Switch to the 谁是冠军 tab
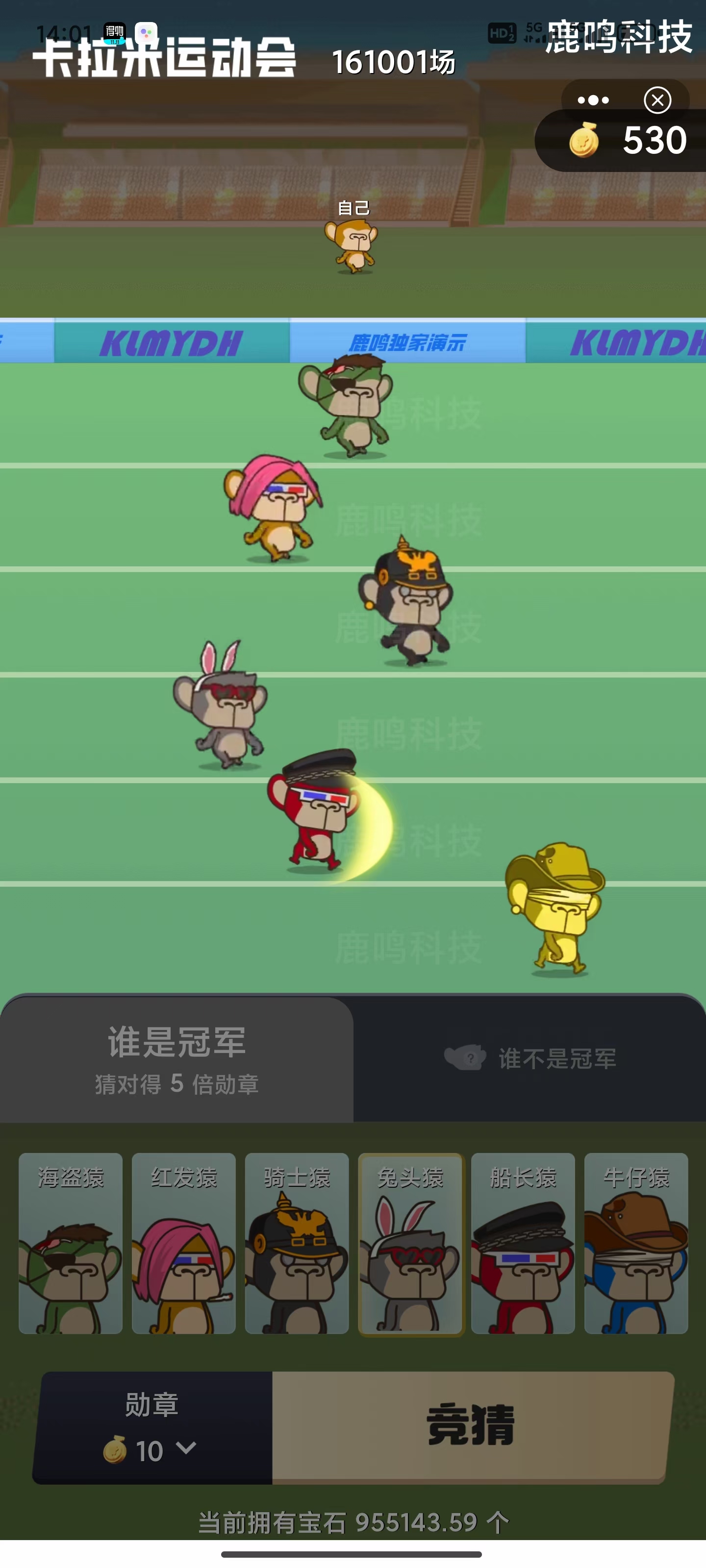 tap(176, 1059)
